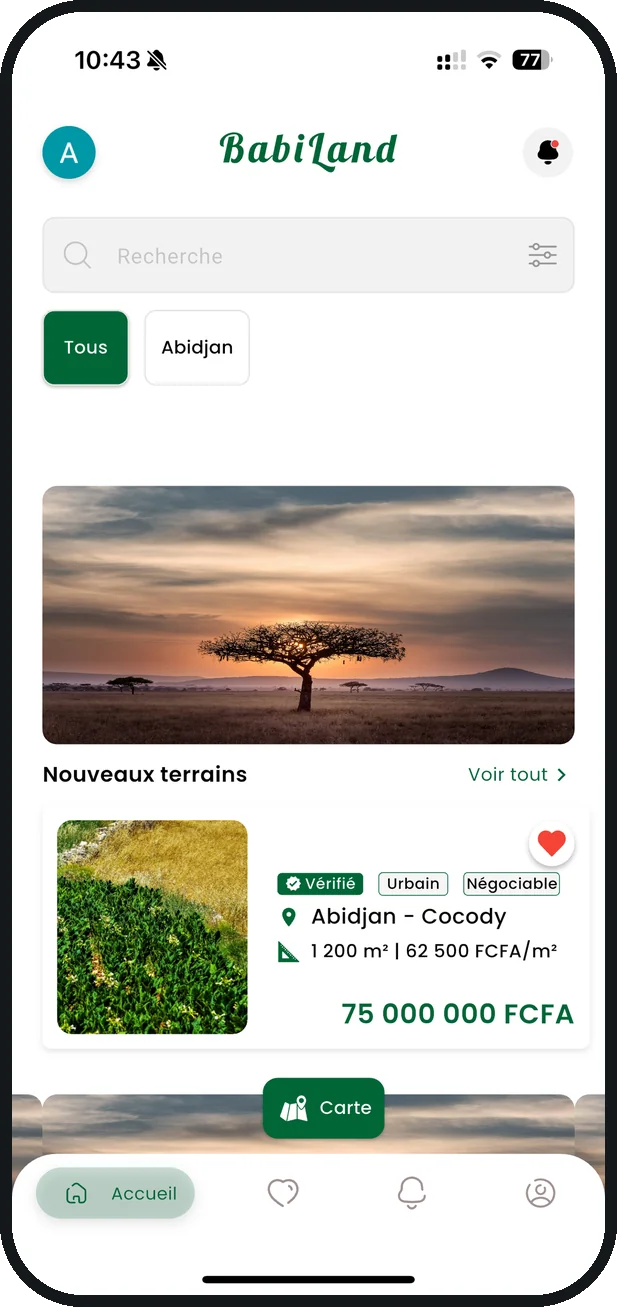Open the savanna sunset banner
This screenshot has width=617, height=1307.
pos(308,615)
